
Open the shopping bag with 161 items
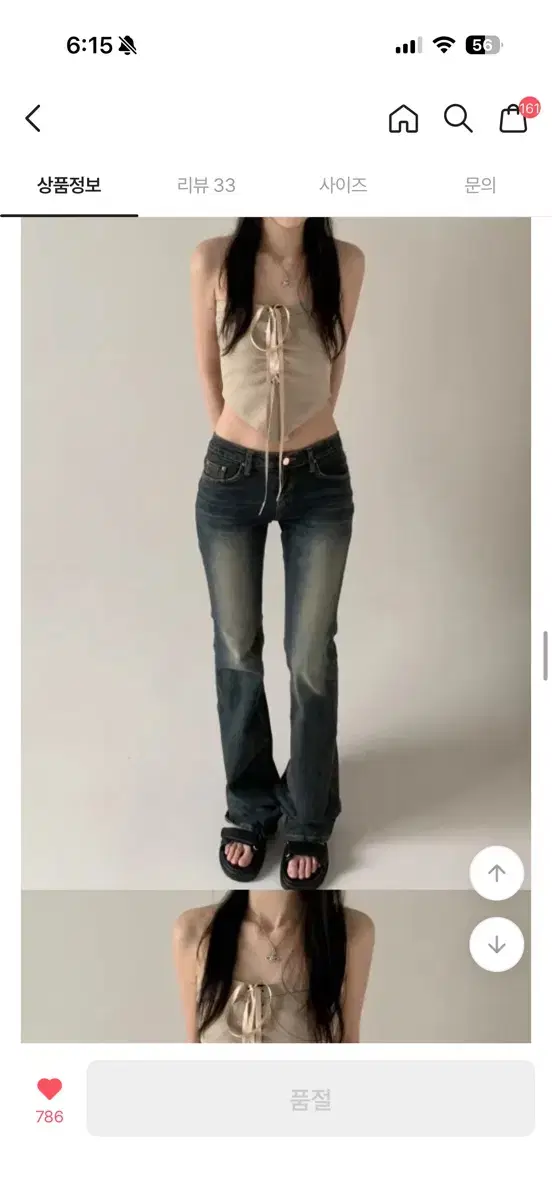516,117
